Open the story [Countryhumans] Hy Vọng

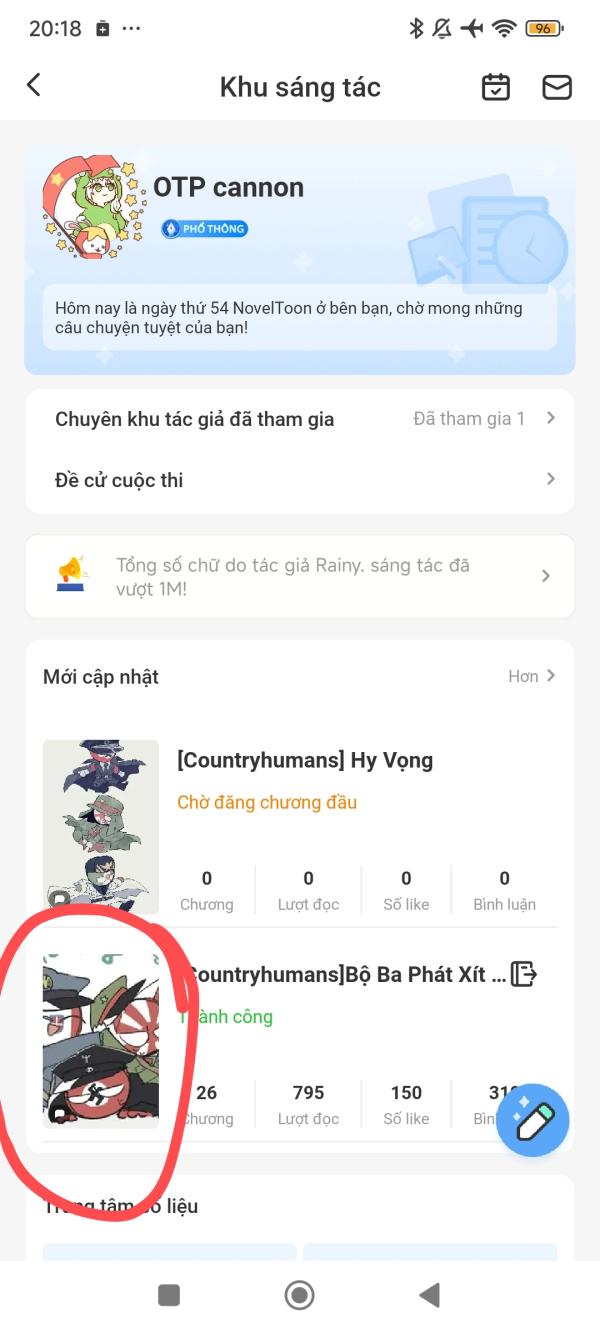pyautogui.click(x=305, y=760)
